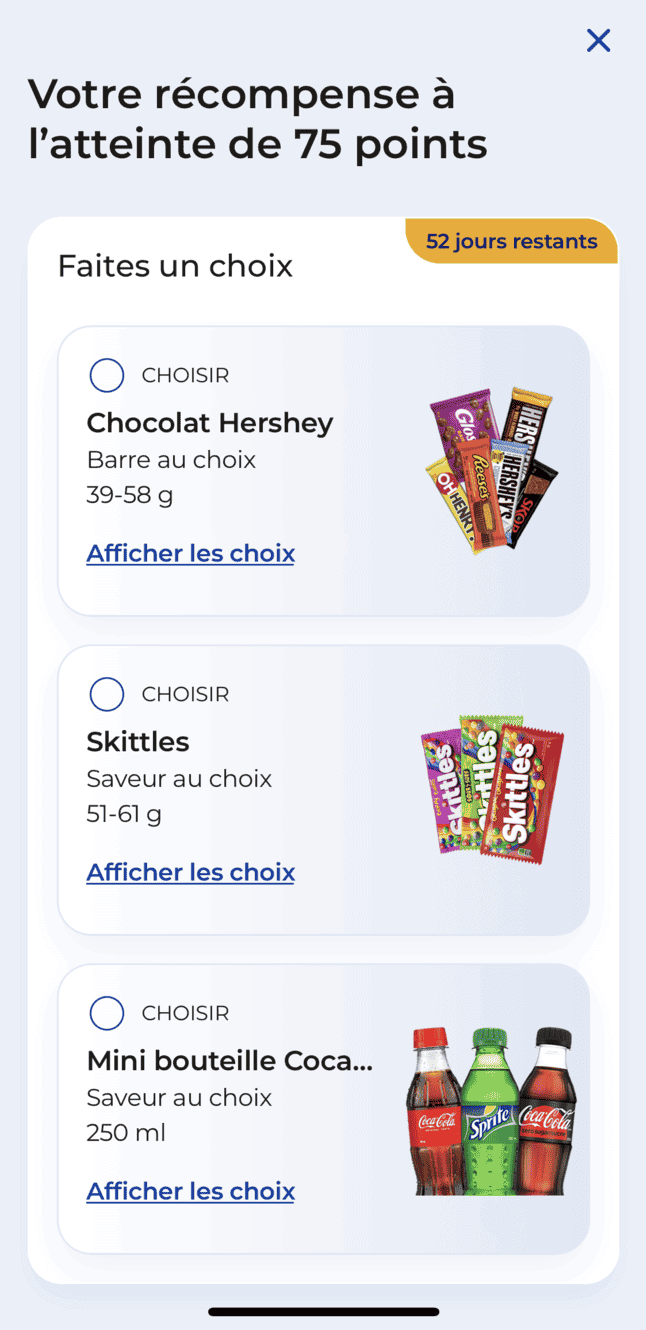The image size is (646, 1330).
Task: Pick the Mini bouteille Coca radio button
Action: click(107, 1013)
